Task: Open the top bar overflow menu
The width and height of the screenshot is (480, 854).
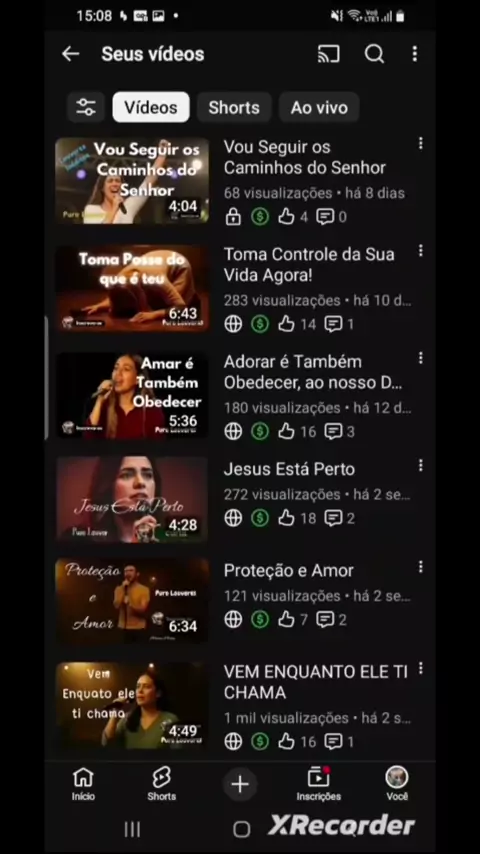Action: tap(415, 53)
